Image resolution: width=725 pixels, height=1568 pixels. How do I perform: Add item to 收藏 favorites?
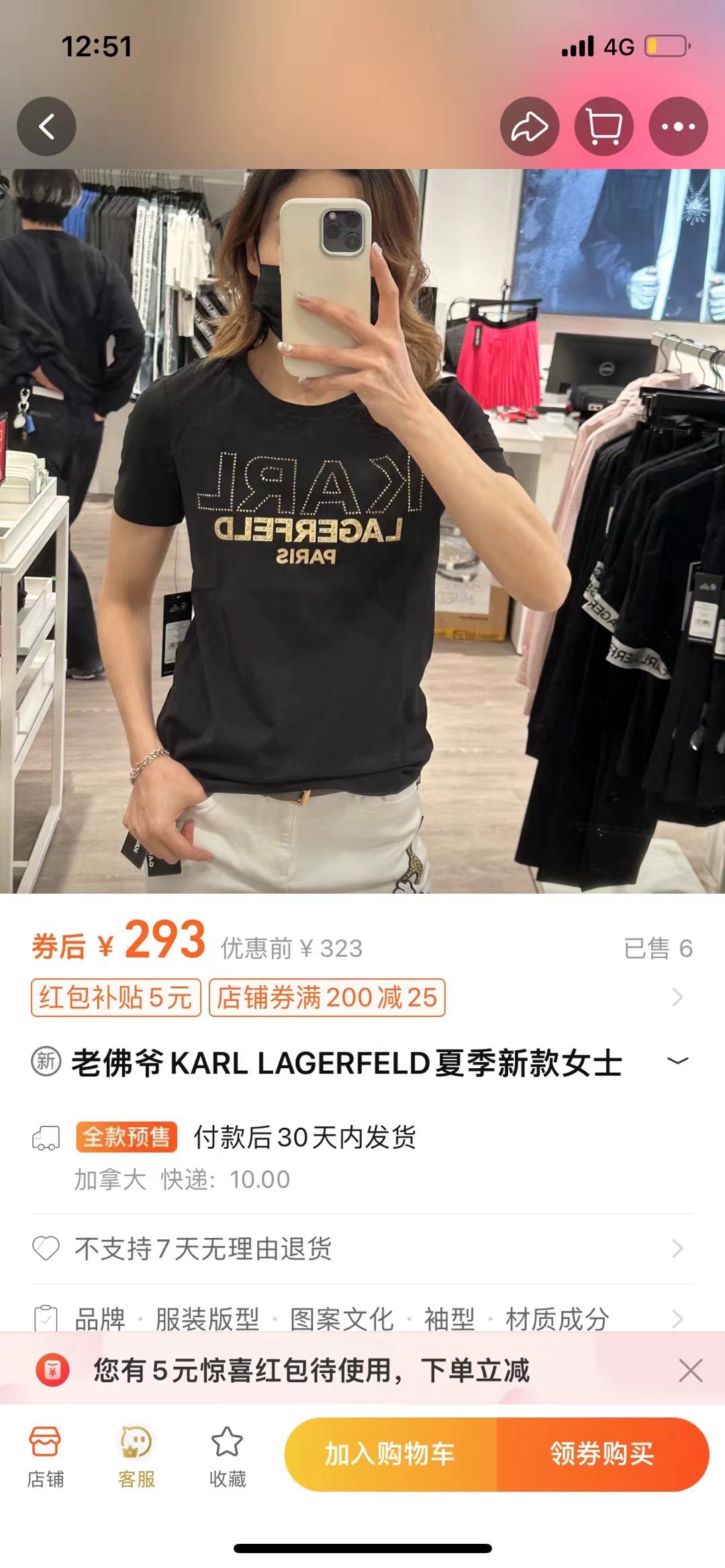point(228,1455)
